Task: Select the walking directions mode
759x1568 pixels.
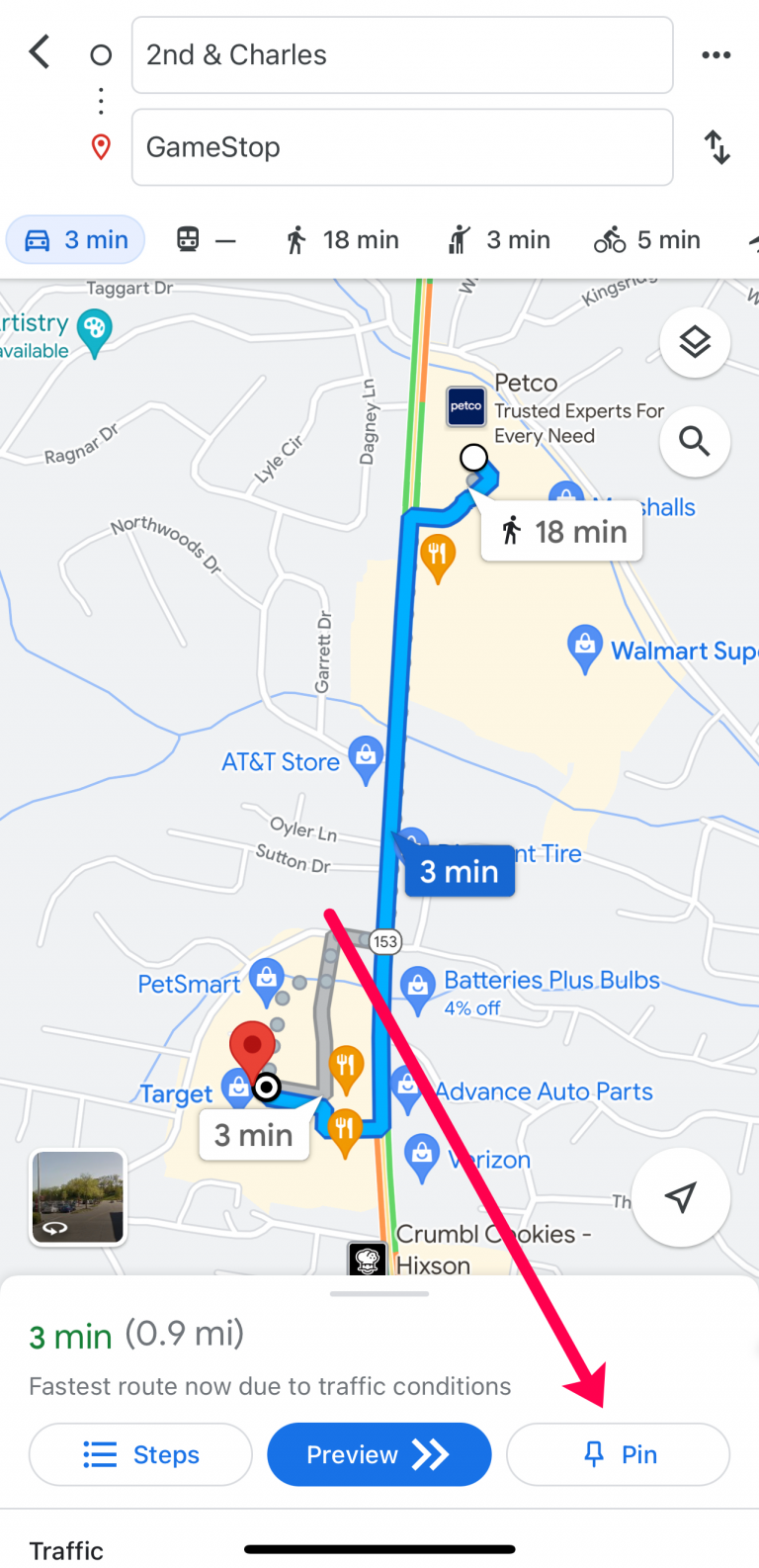Action: 340,239
